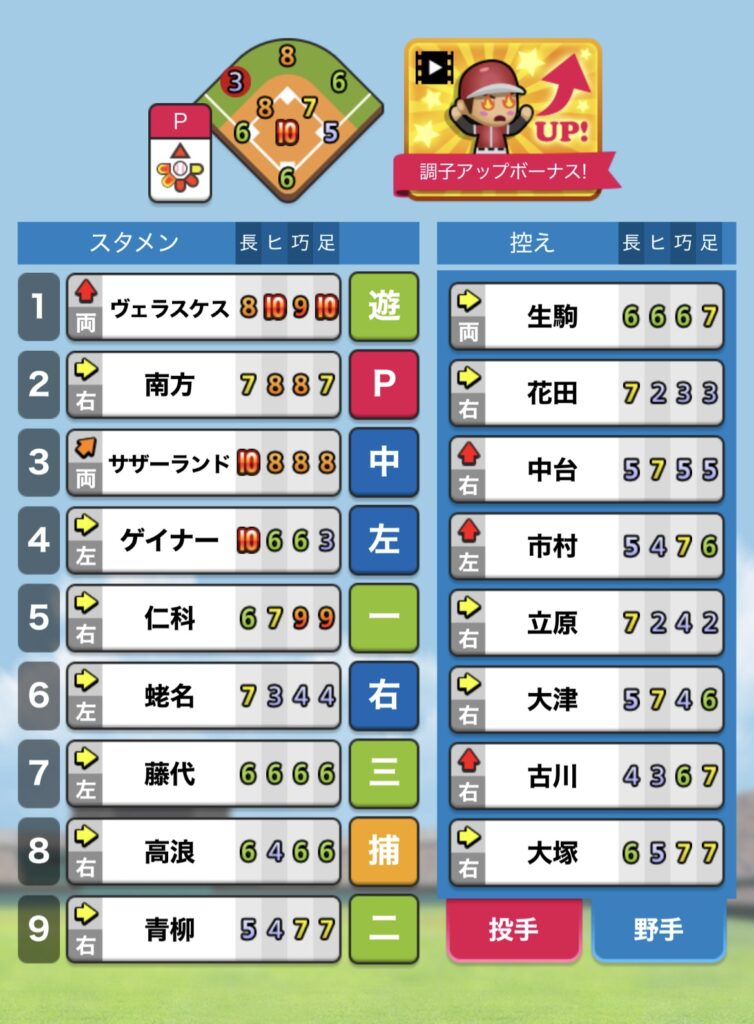
Task: Switch to the 野手 tab
Action: (x=659, y=929)
